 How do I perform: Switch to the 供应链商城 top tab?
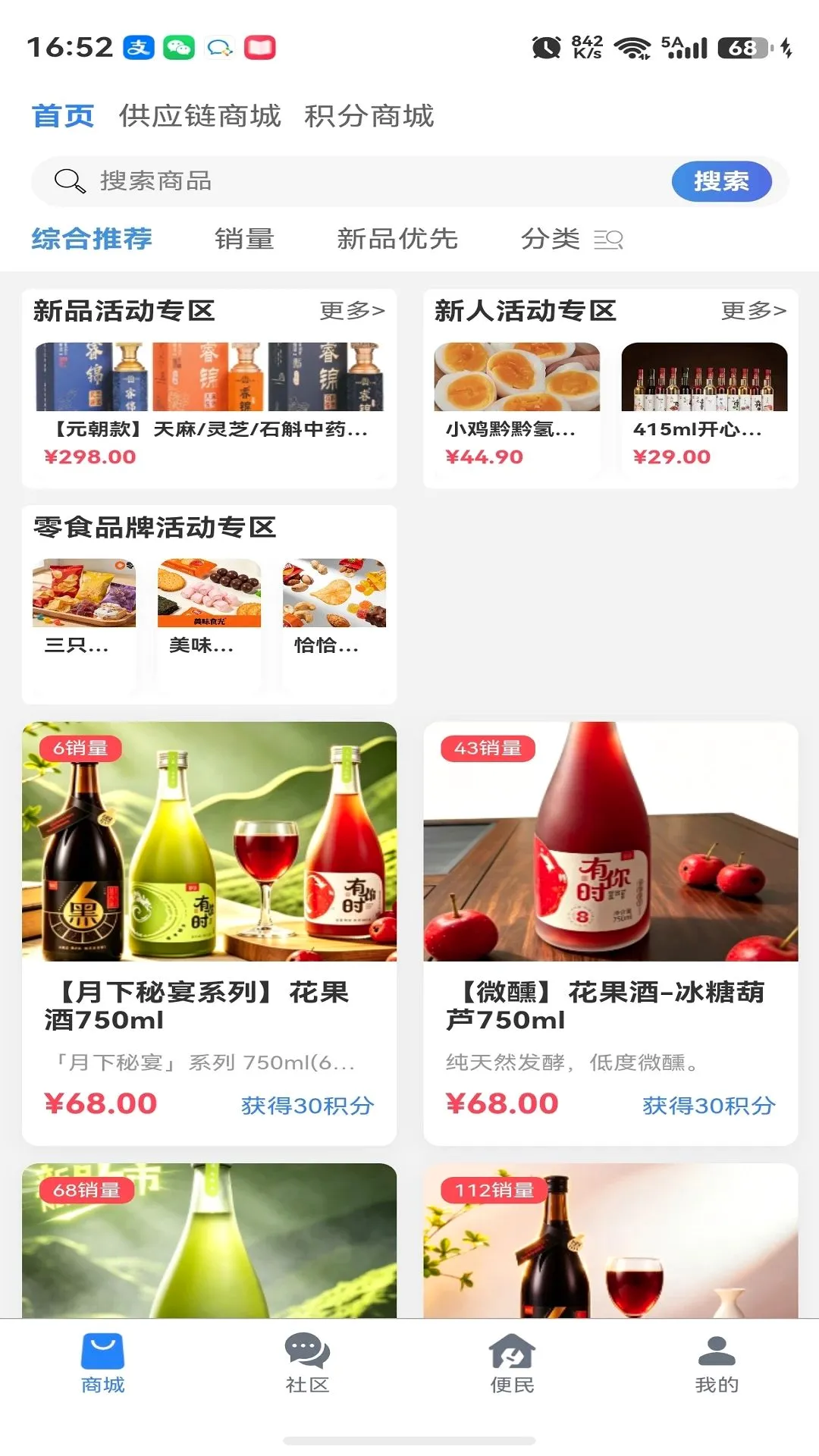[x=199, y=116]
